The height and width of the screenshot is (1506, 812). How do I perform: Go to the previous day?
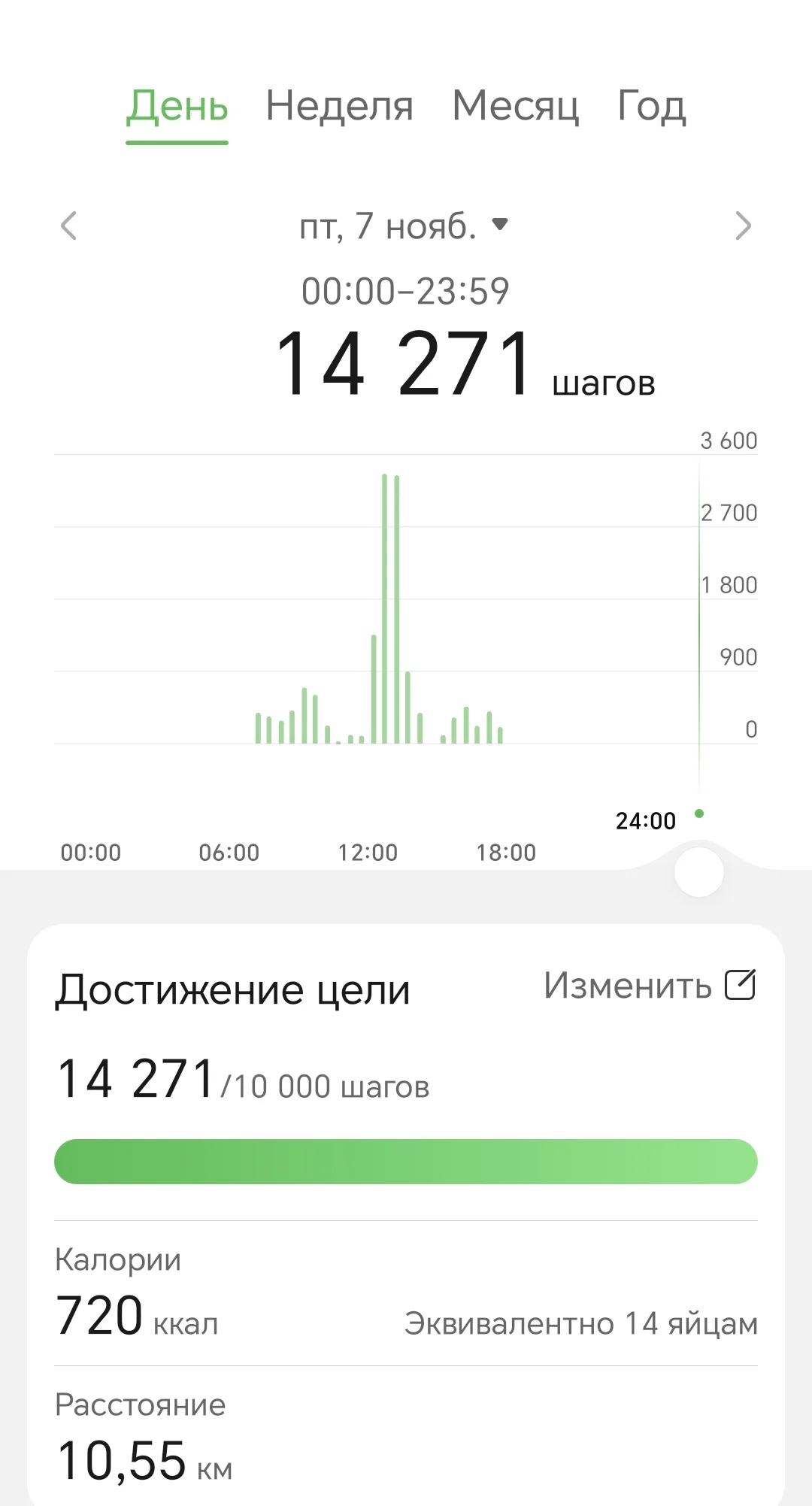point(69,226)
